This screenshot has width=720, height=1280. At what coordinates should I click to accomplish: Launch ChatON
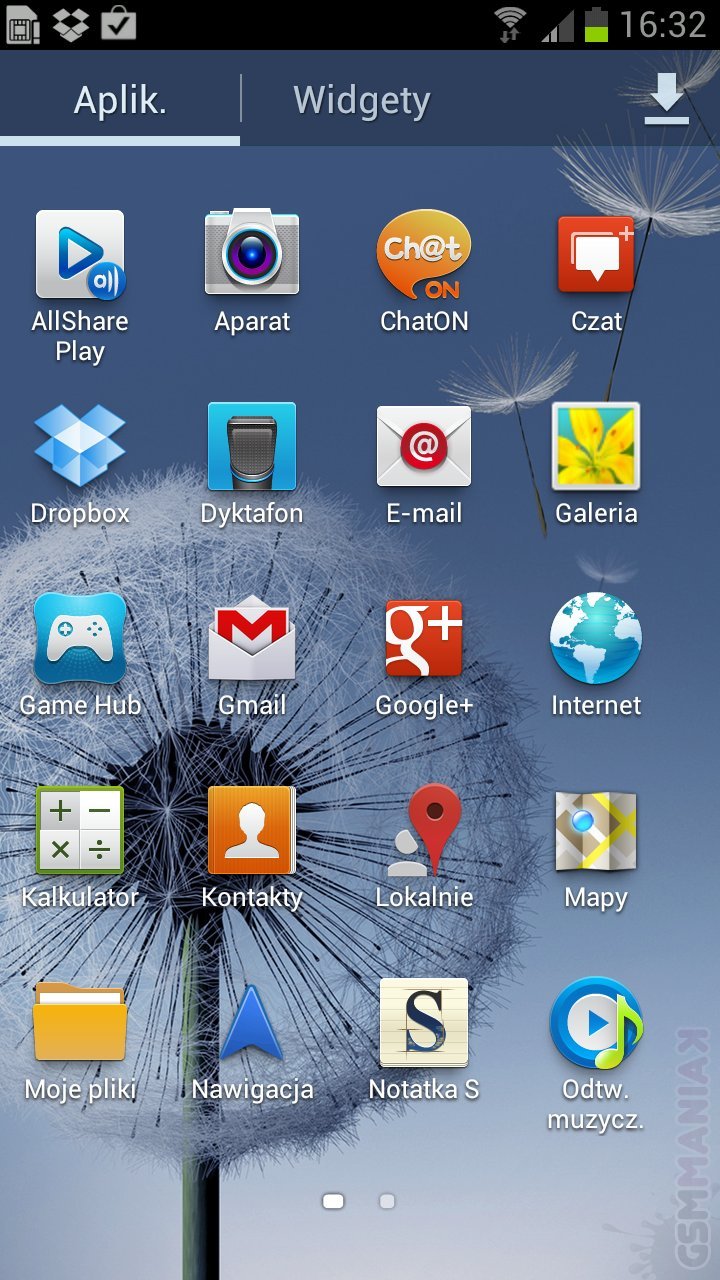pyautogui.click(x=424, y=254)
